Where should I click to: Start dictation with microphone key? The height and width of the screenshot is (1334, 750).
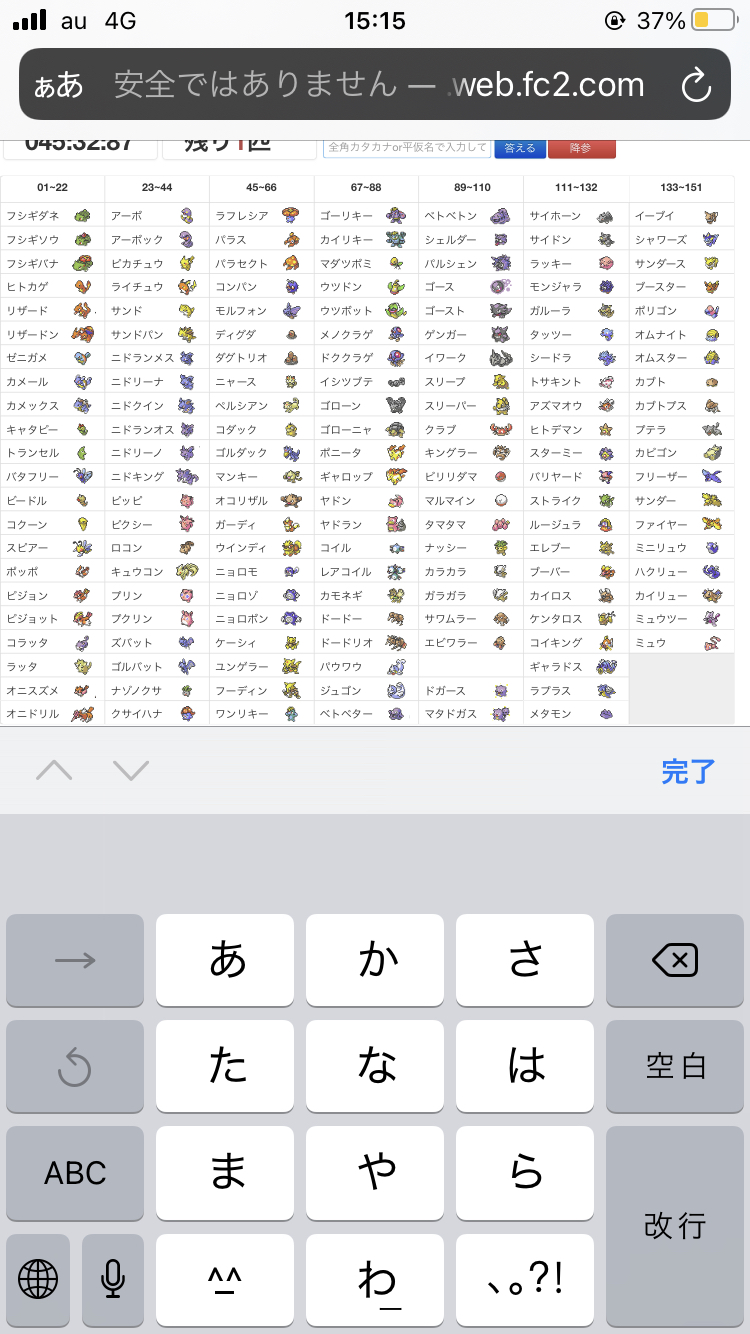(x=113, y=1279)
